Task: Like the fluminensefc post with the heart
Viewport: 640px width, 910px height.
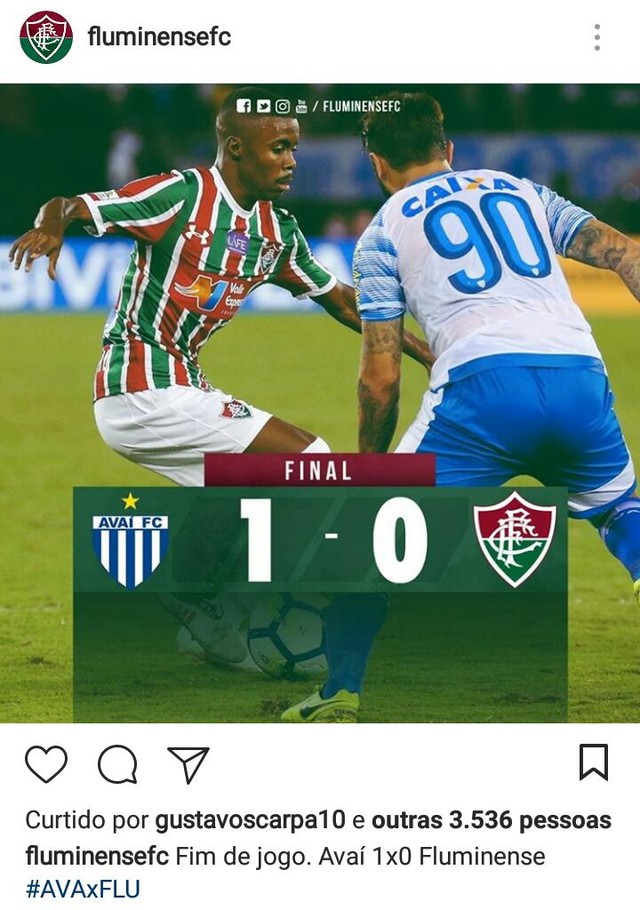Action: point(46,765)
